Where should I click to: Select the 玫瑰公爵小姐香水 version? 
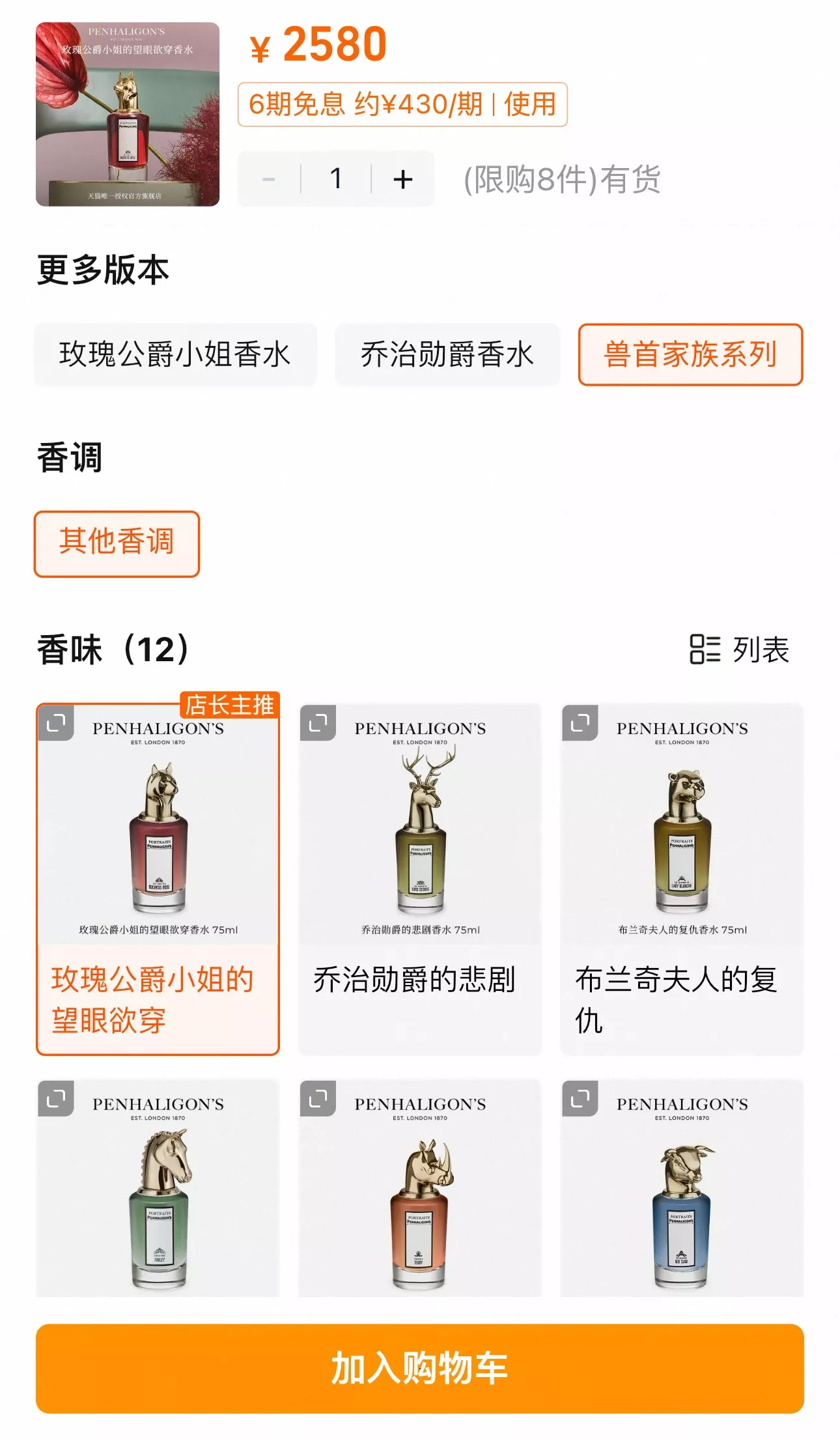[x=175, y=354]
